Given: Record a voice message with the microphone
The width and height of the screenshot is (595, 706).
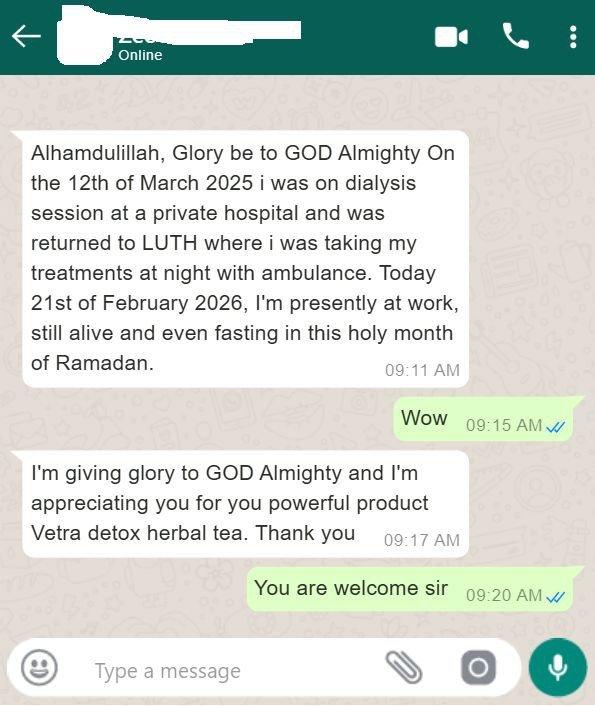Looking at the screenshot, I should 558,667.
